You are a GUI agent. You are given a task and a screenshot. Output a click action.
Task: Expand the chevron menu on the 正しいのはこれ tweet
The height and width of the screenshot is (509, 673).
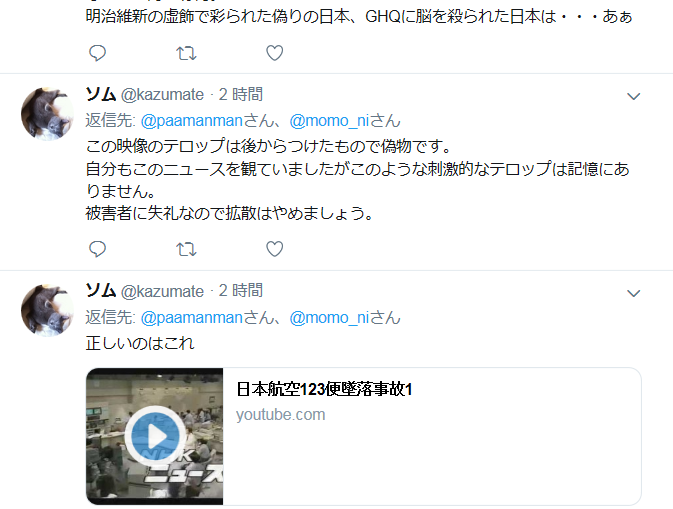(632, 293)
